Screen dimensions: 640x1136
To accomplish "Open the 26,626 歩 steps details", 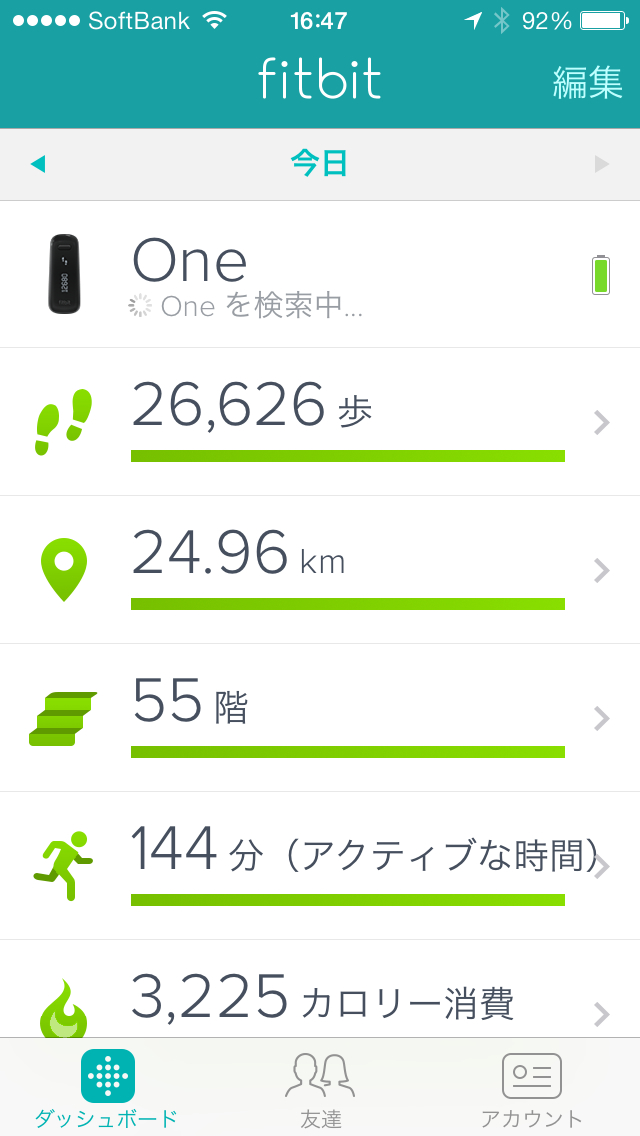I will click(x=320, y=422).
